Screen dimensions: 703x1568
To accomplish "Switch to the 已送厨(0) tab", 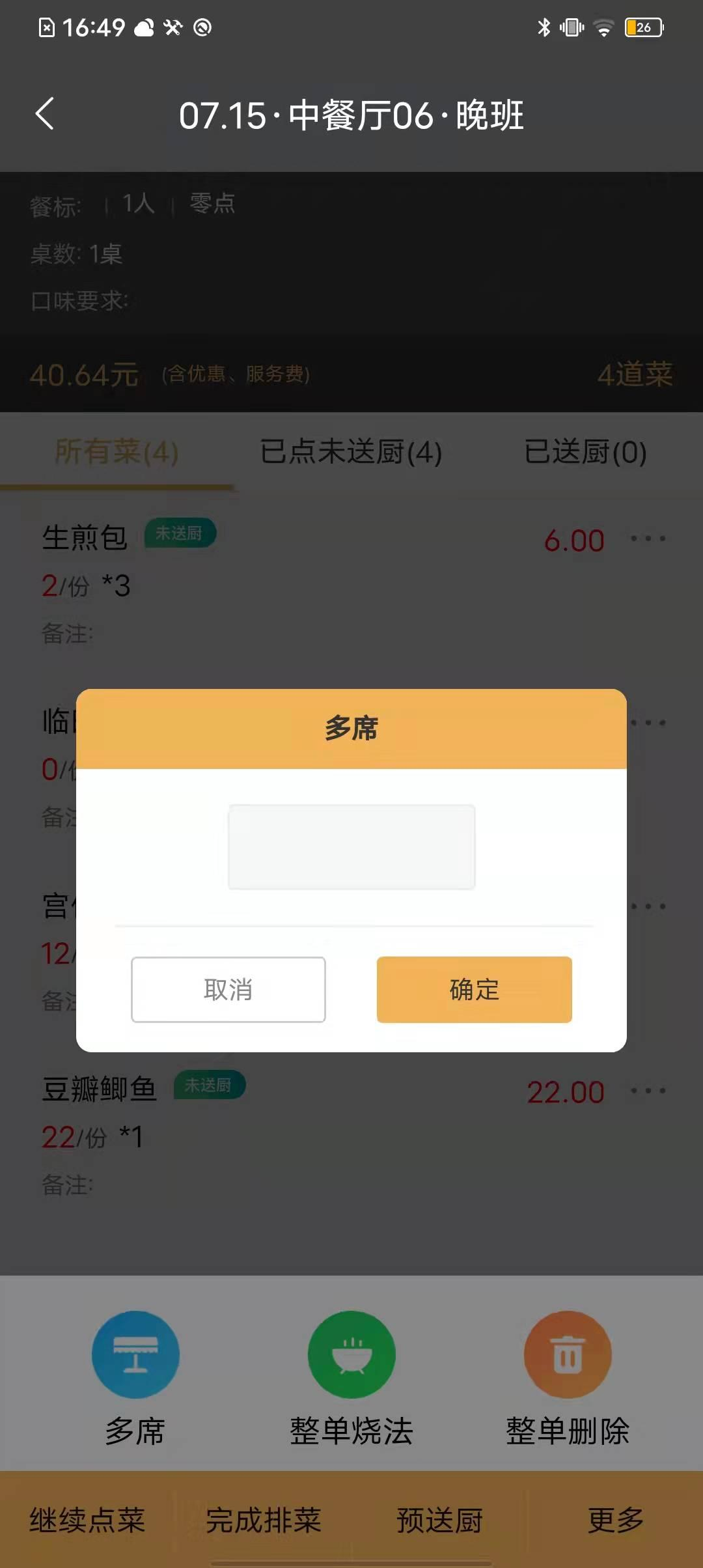I will pyautogui.click(x=585, y=452).
